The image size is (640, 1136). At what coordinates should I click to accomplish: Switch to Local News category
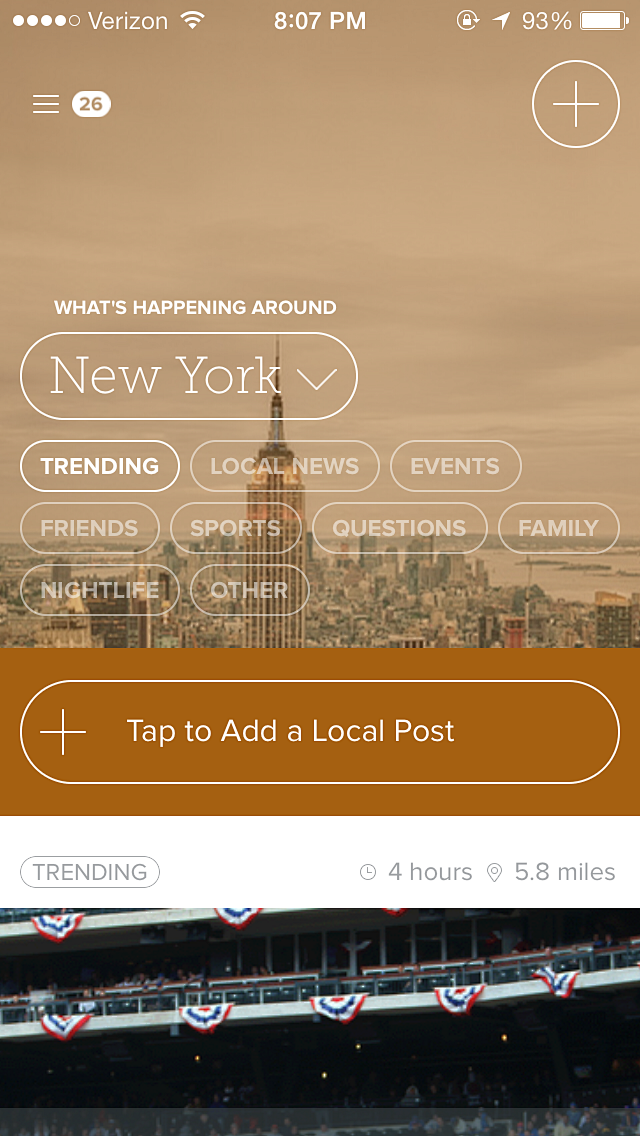[284, 466]
